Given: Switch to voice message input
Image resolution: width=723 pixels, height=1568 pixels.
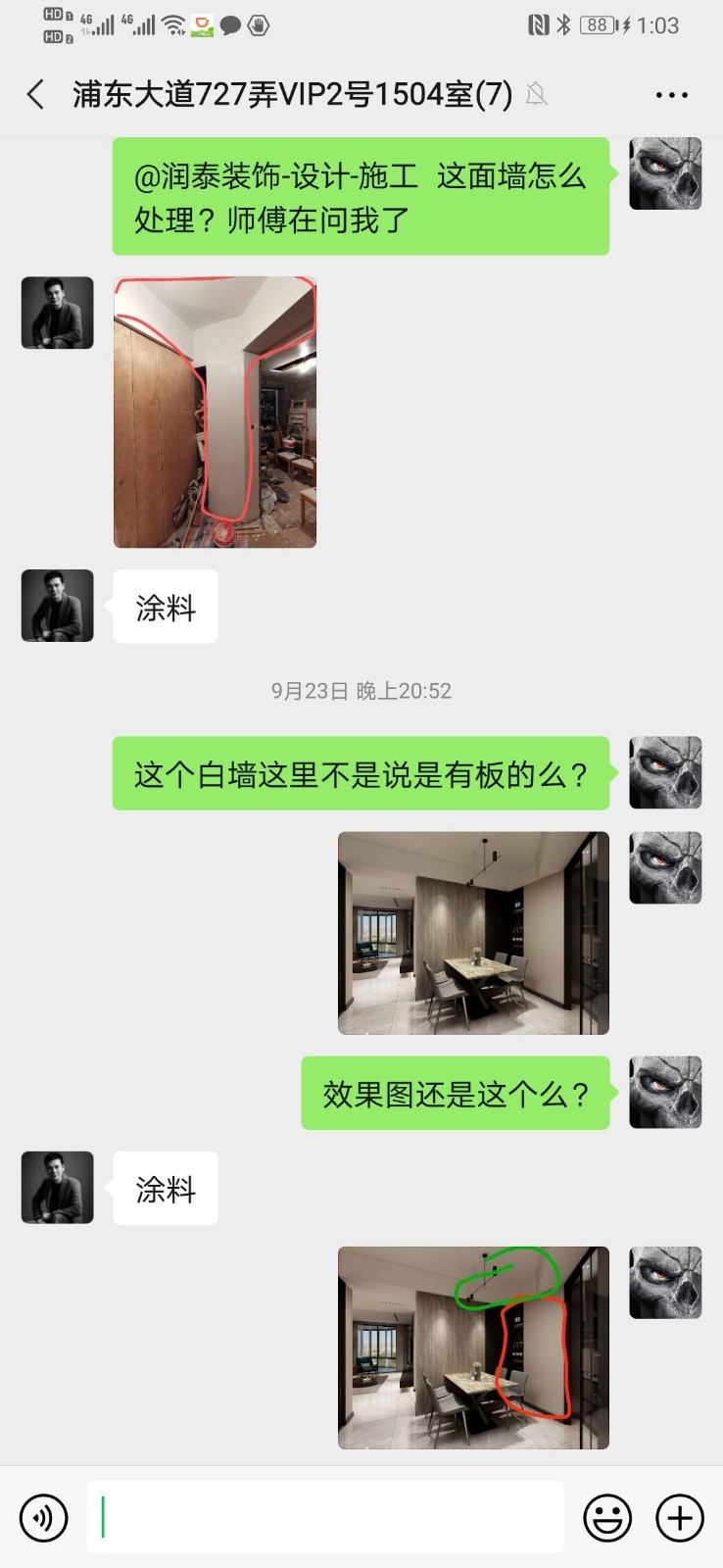Looking at the screenshot, I should 44,1518.
